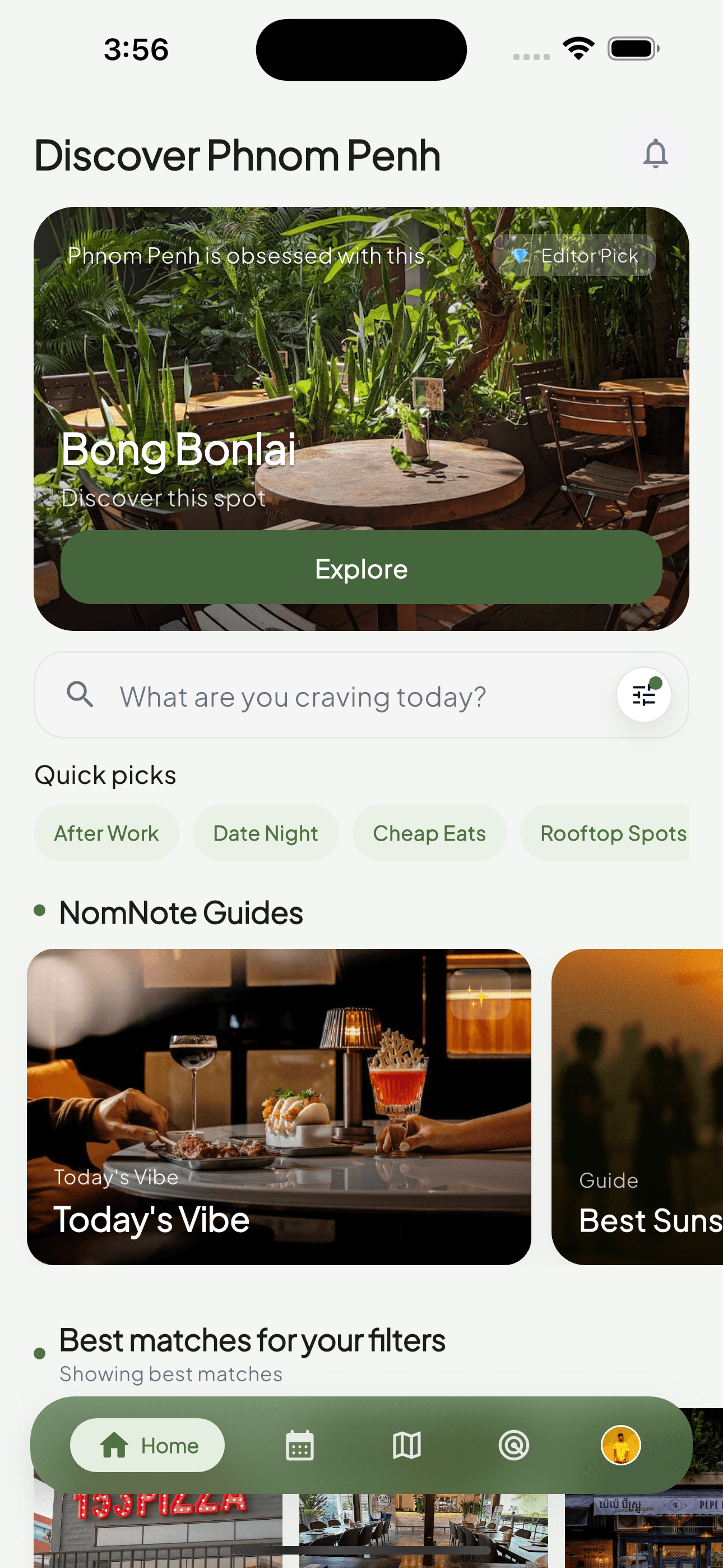Open the notifications bell icon
The width and height of the screenshot is (723, 1568).
click(x=655, y=154)
